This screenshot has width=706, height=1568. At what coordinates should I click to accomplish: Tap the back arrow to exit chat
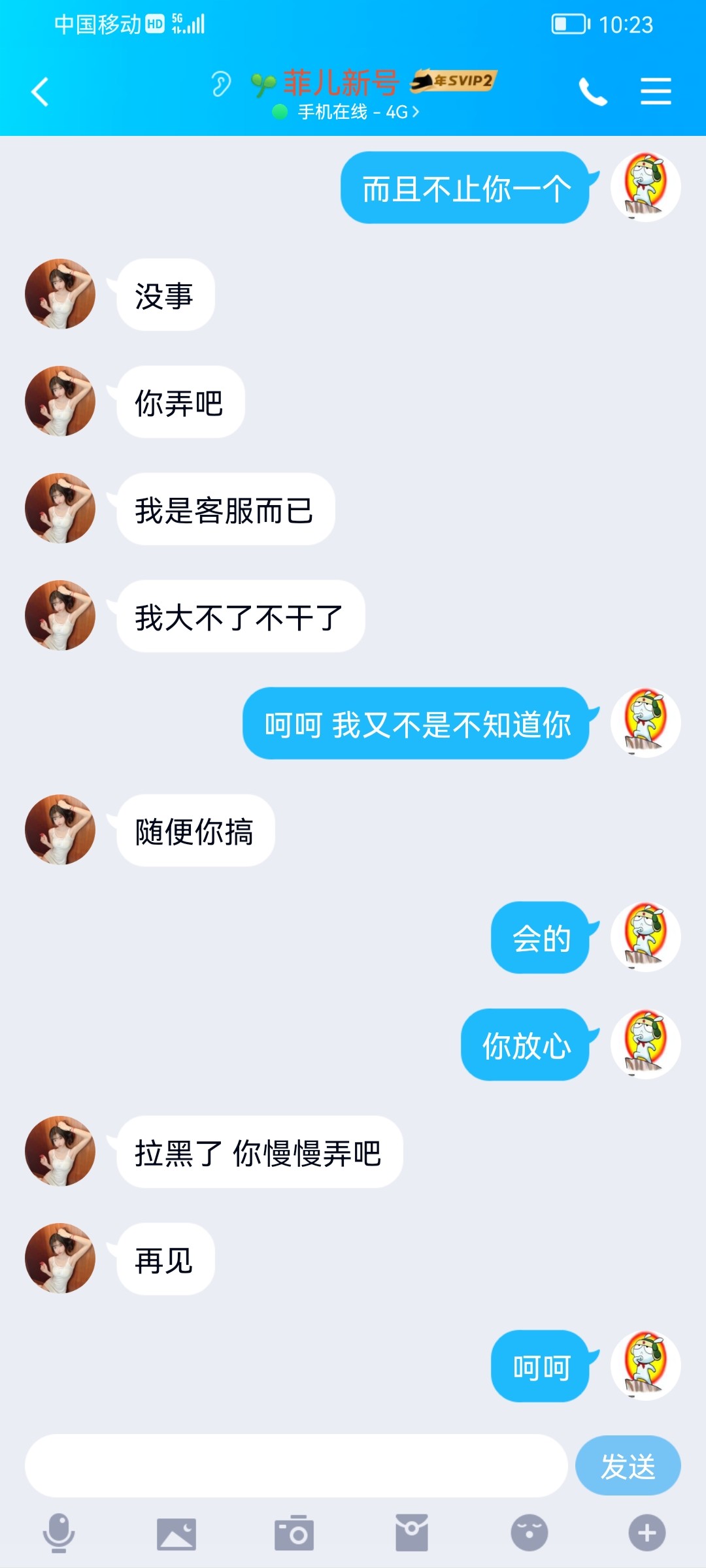(x=41, y=91)
